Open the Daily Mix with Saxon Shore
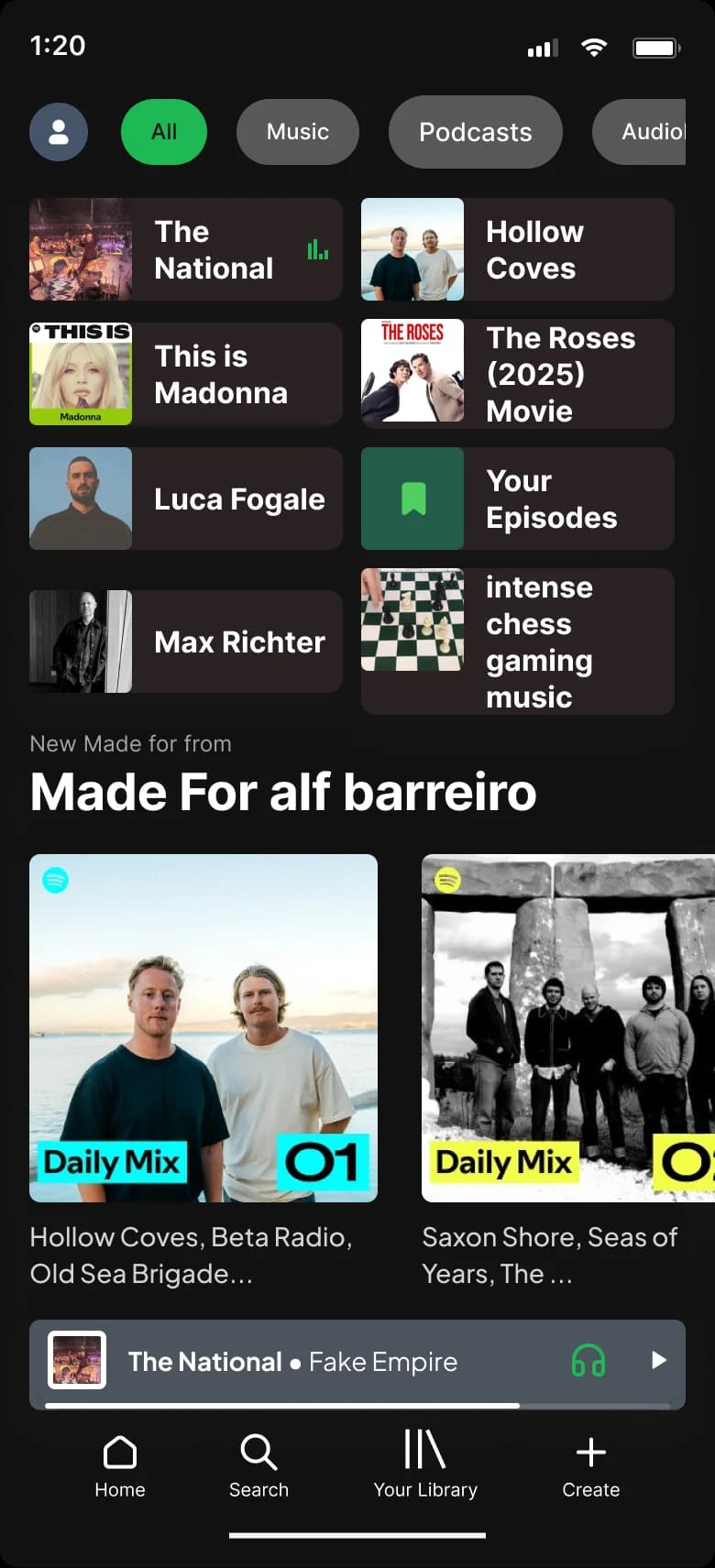This screenshot has height=1568, width=715. click(x=566, y=1028)
